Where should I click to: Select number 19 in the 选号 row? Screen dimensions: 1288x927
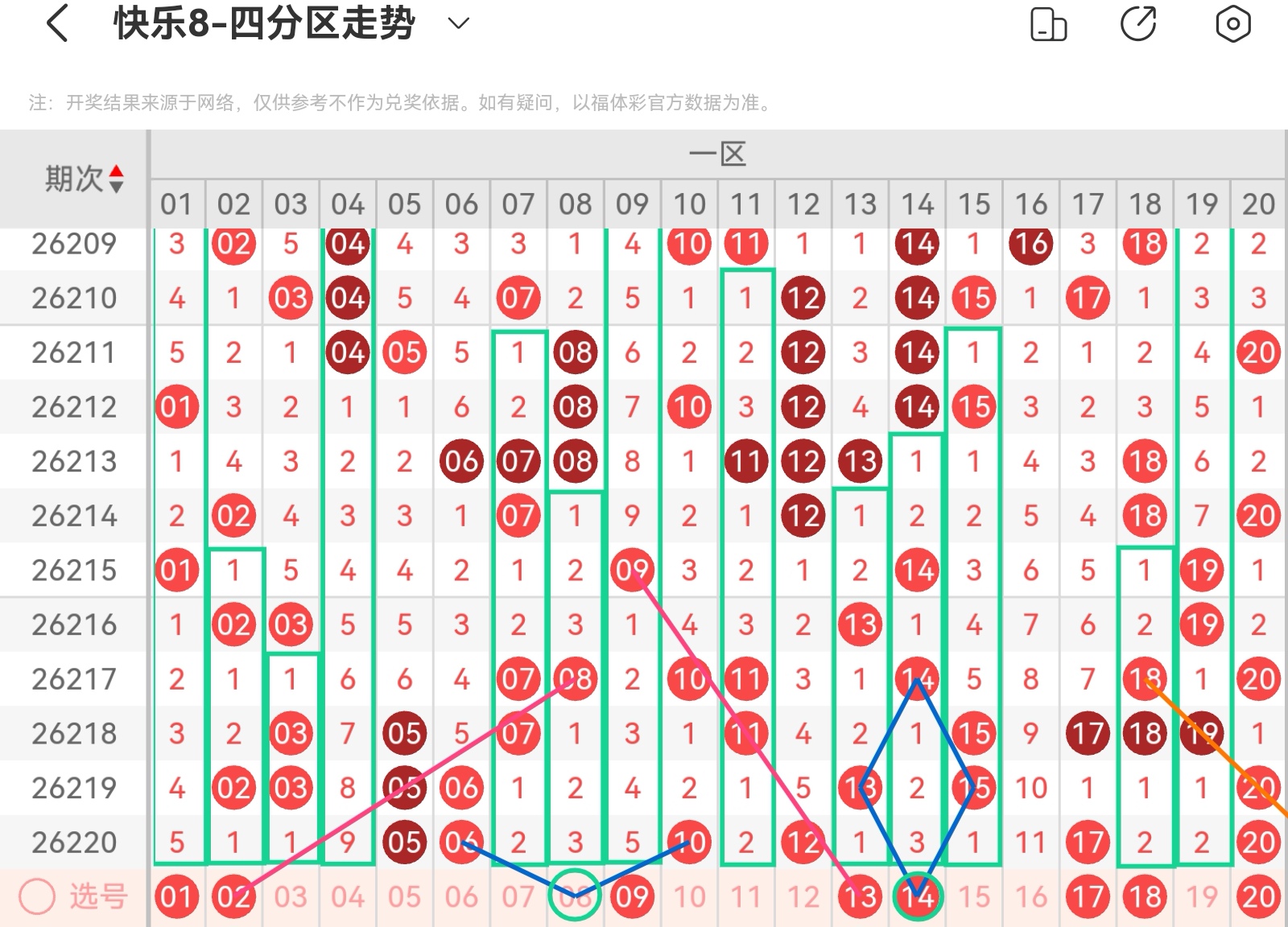pos(1202,896)
